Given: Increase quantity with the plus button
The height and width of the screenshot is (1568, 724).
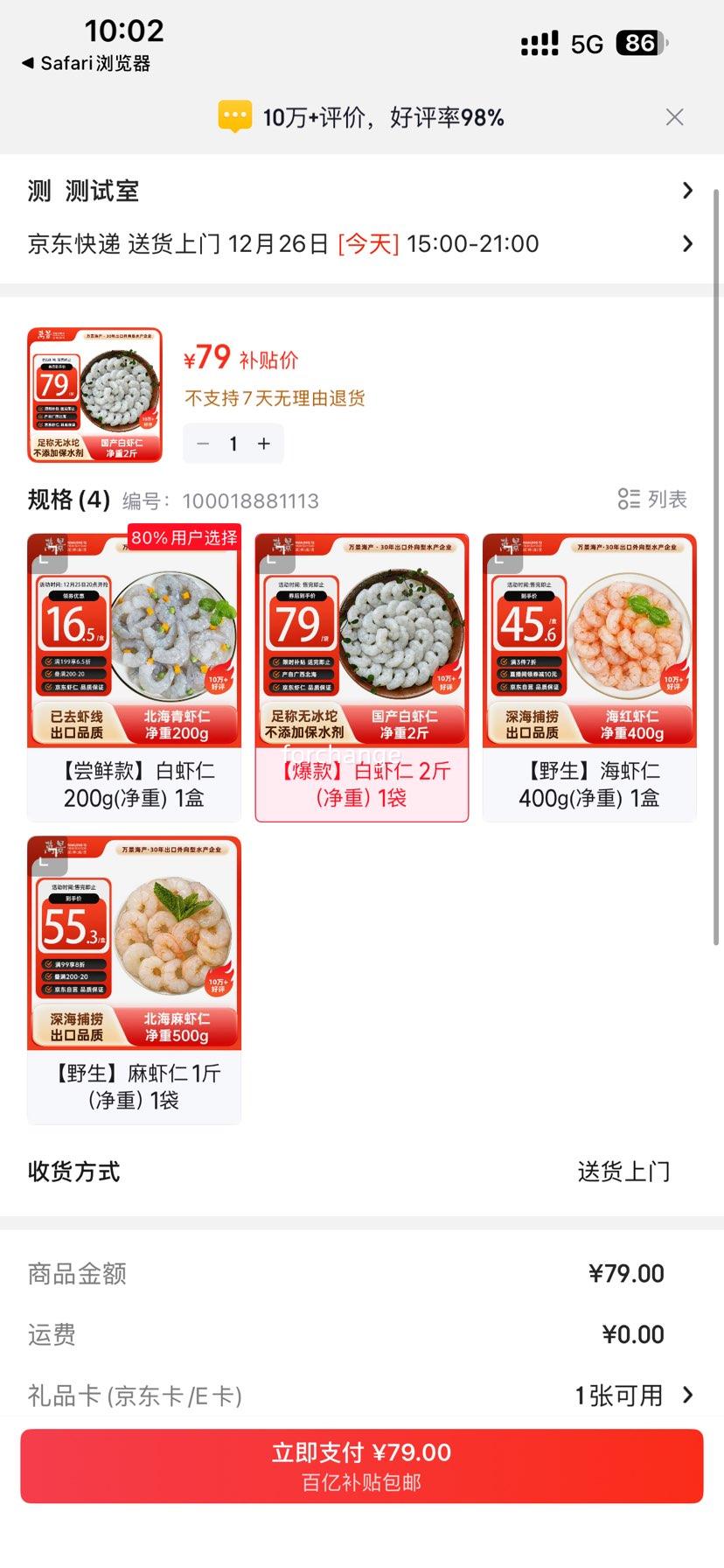Looking at the screenshot, I should [264, 444].
